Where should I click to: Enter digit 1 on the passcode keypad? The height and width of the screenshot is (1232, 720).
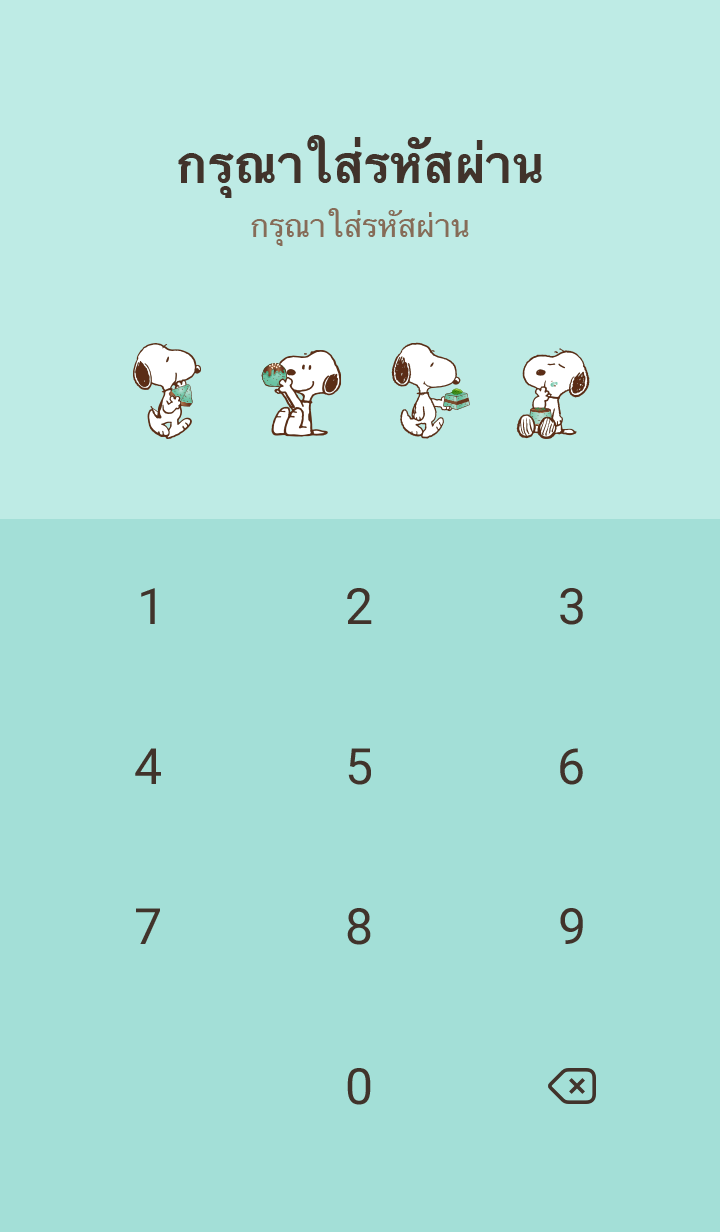149,607
